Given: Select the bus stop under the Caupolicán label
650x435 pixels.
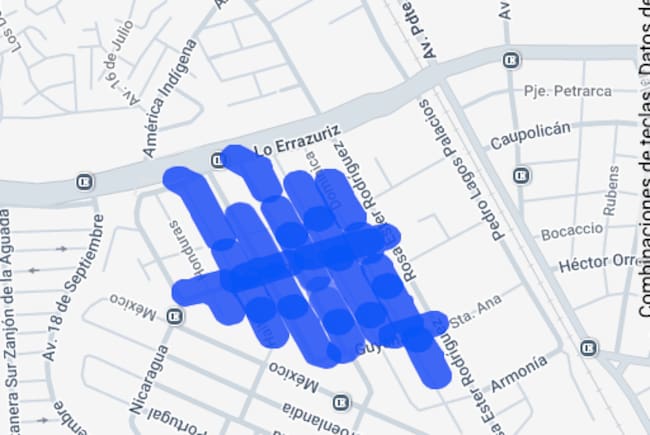Looking at the screenshot, I should (x=521, y=176).
